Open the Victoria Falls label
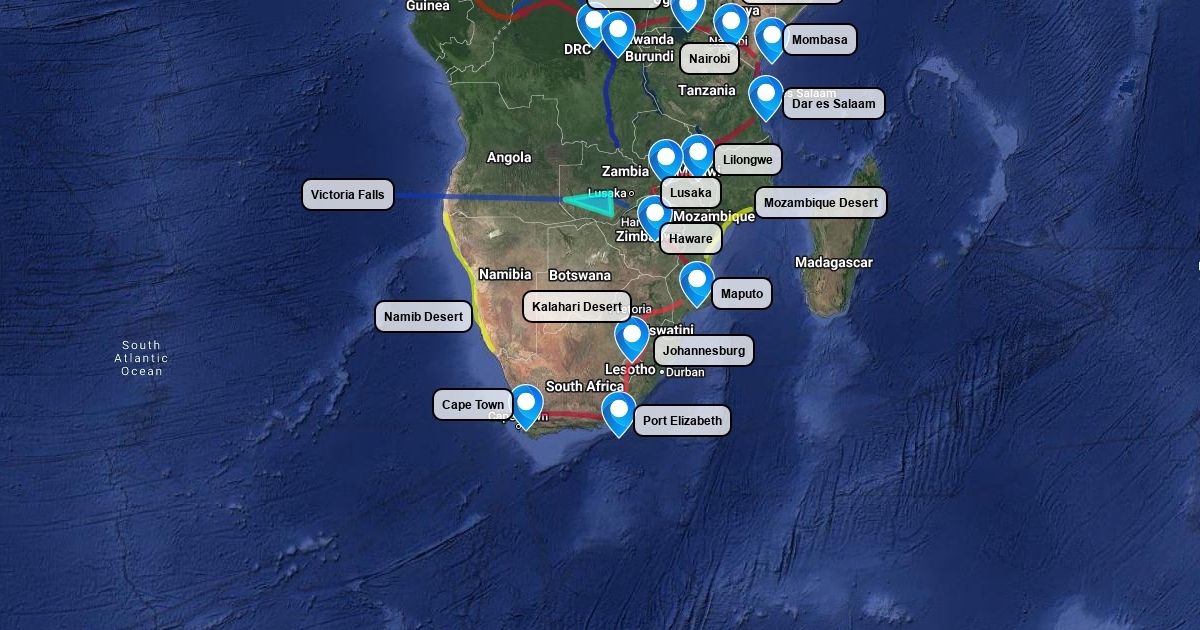 [347, 195]
